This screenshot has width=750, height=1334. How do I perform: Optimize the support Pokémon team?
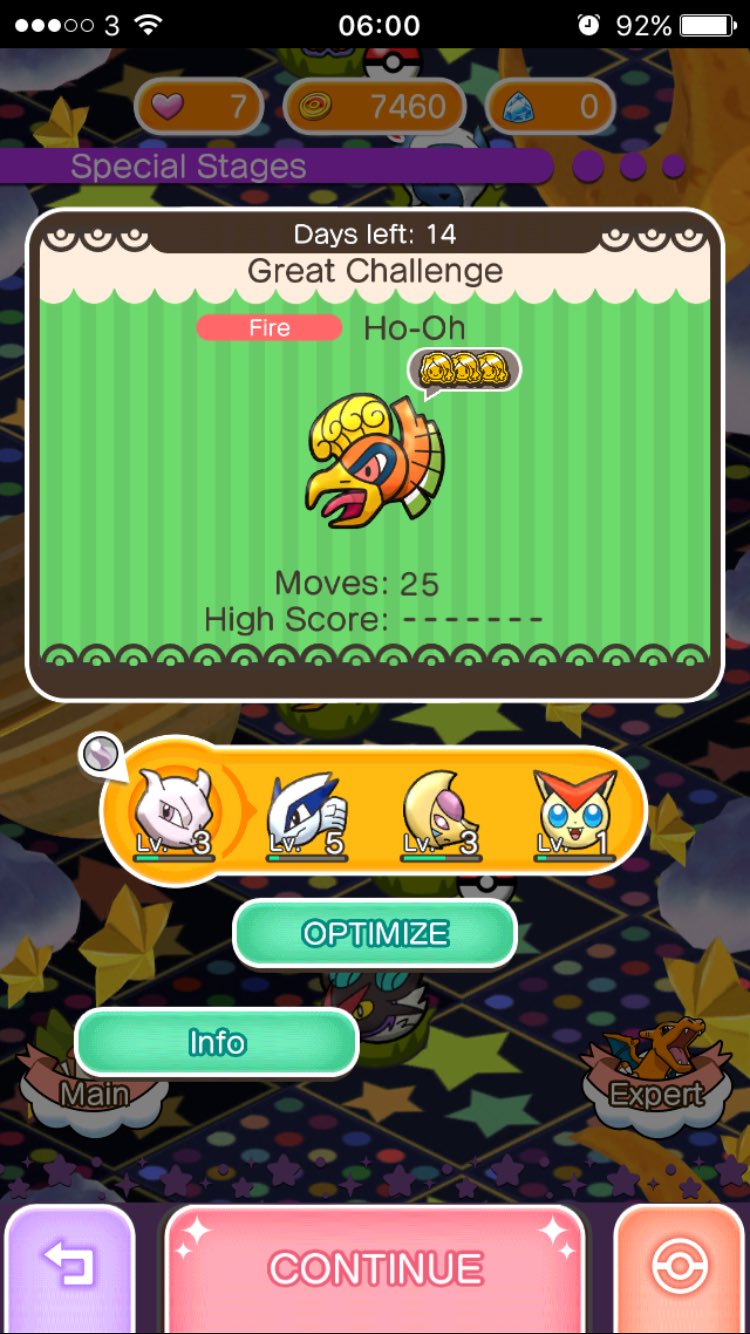pos(375,933)
